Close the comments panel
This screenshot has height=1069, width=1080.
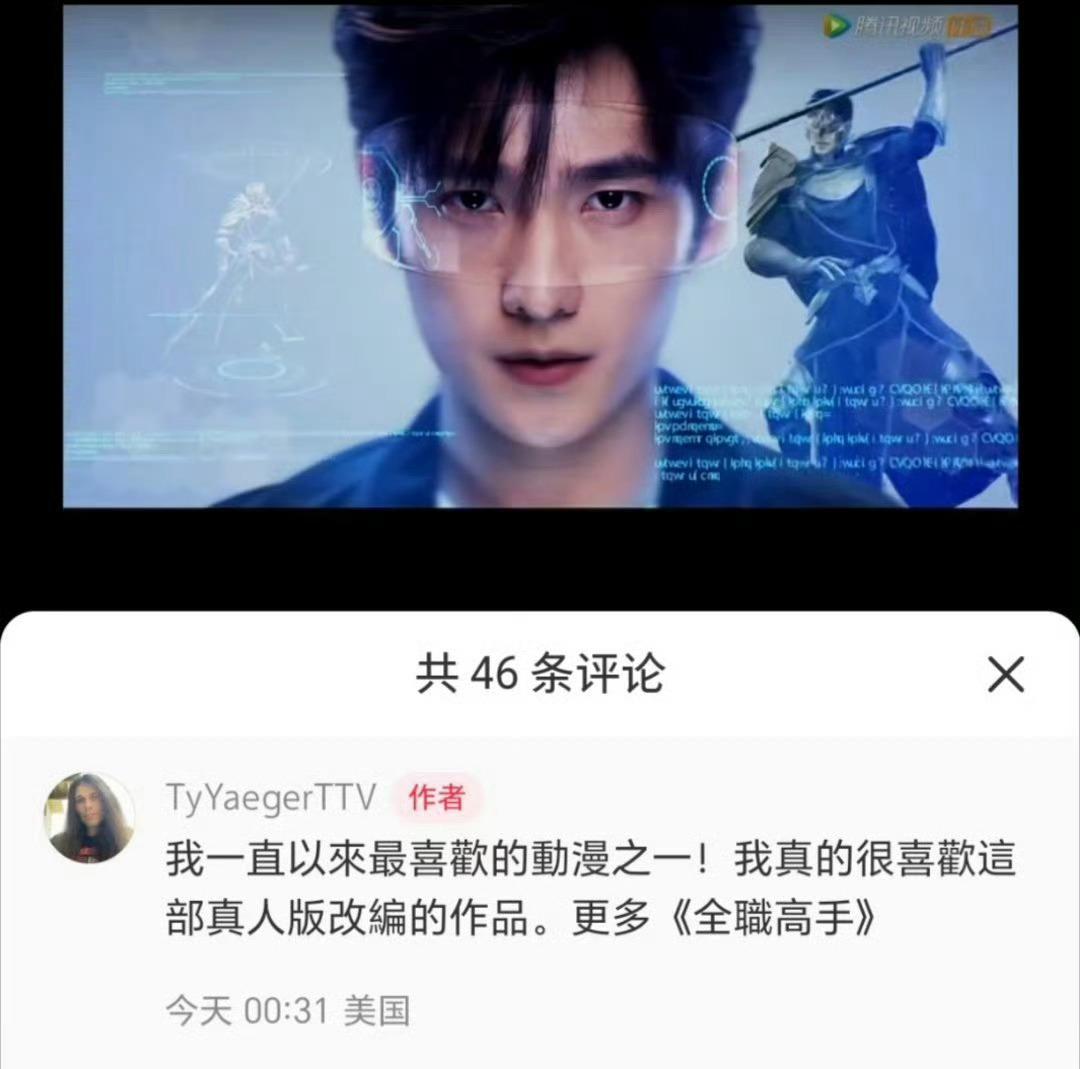point(1005,676)
